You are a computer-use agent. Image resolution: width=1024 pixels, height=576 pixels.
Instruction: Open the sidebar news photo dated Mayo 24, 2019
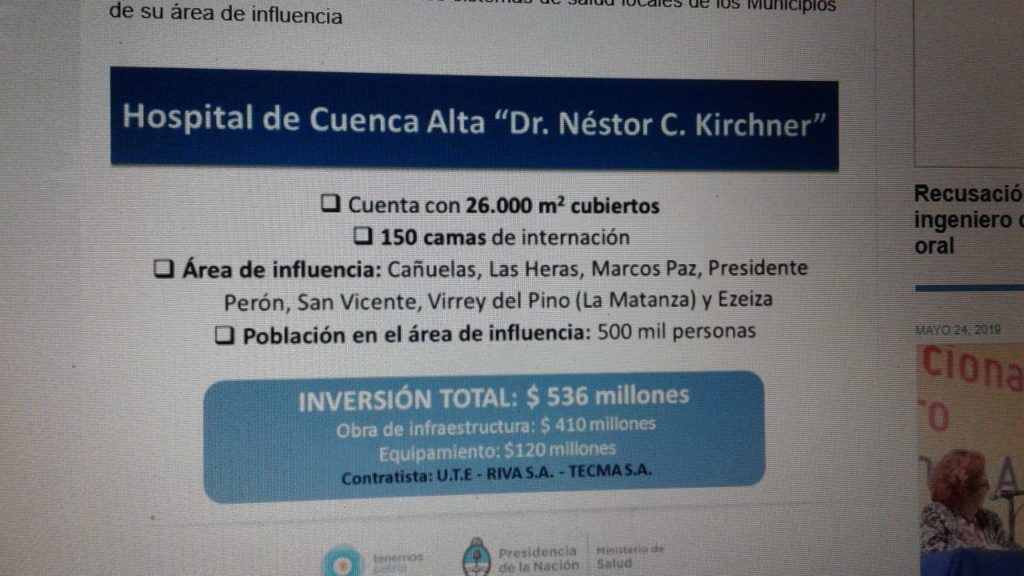968,450
